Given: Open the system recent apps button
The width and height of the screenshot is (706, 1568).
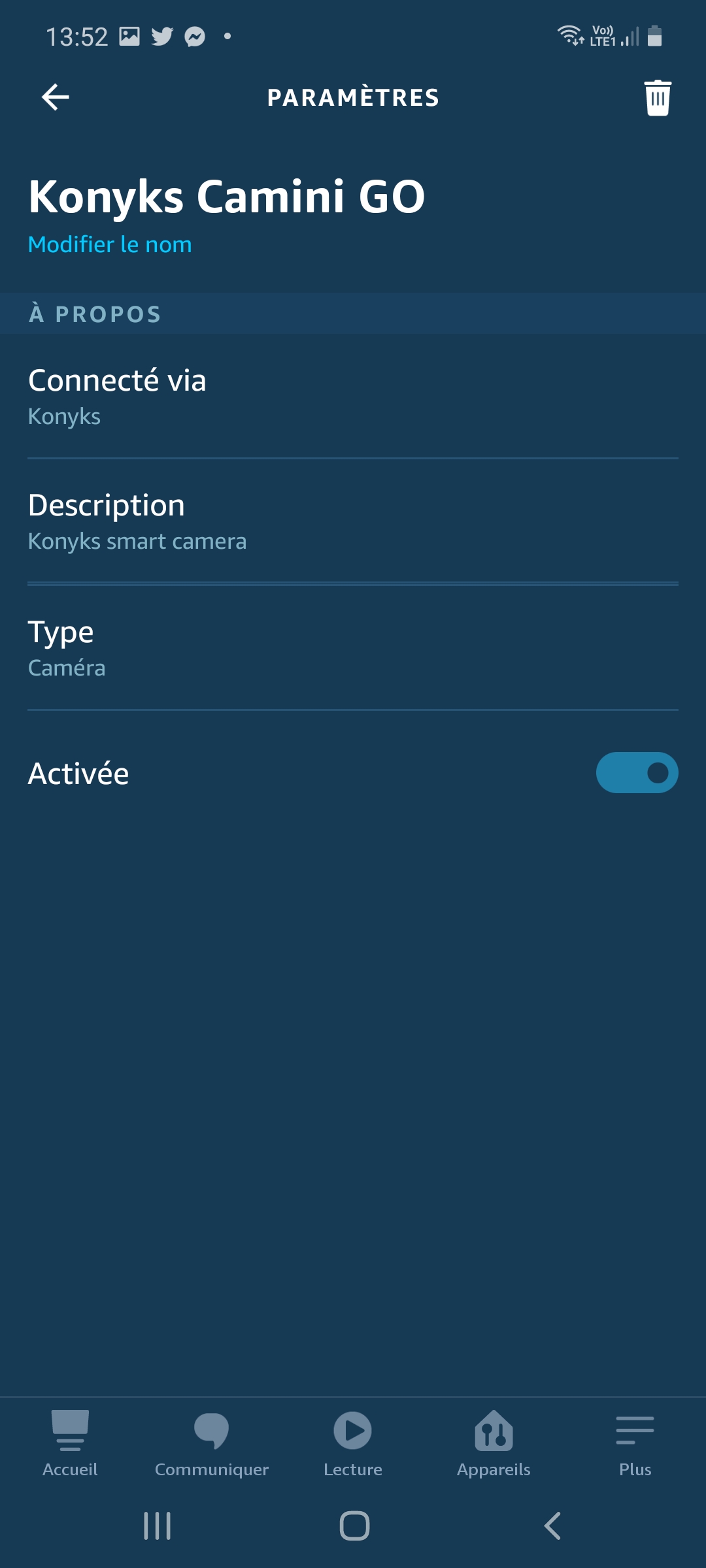Looking at the screenshot, I should 157,1526.
